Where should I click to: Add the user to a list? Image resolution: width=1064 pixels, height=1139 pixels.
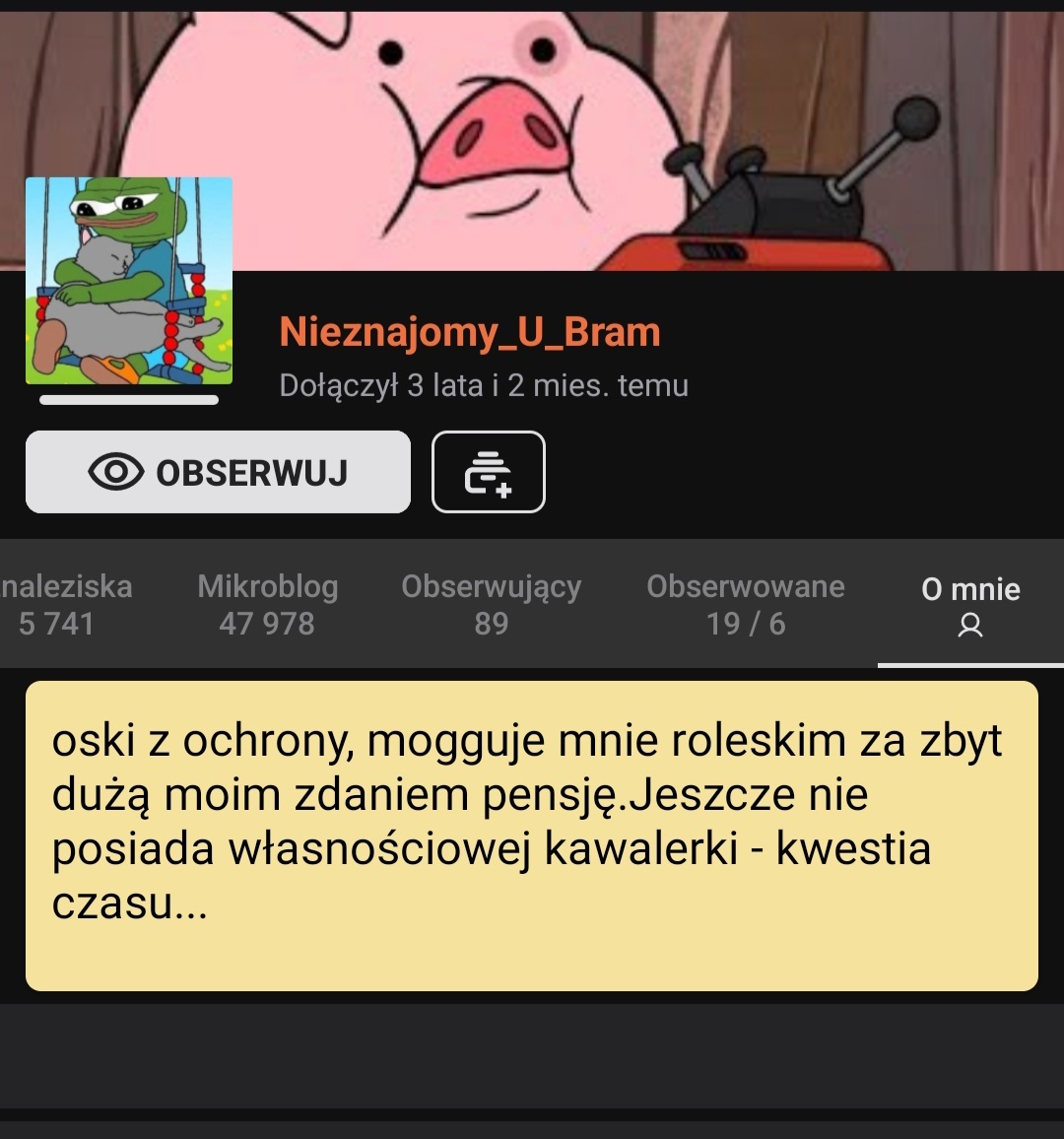point(488,472)
